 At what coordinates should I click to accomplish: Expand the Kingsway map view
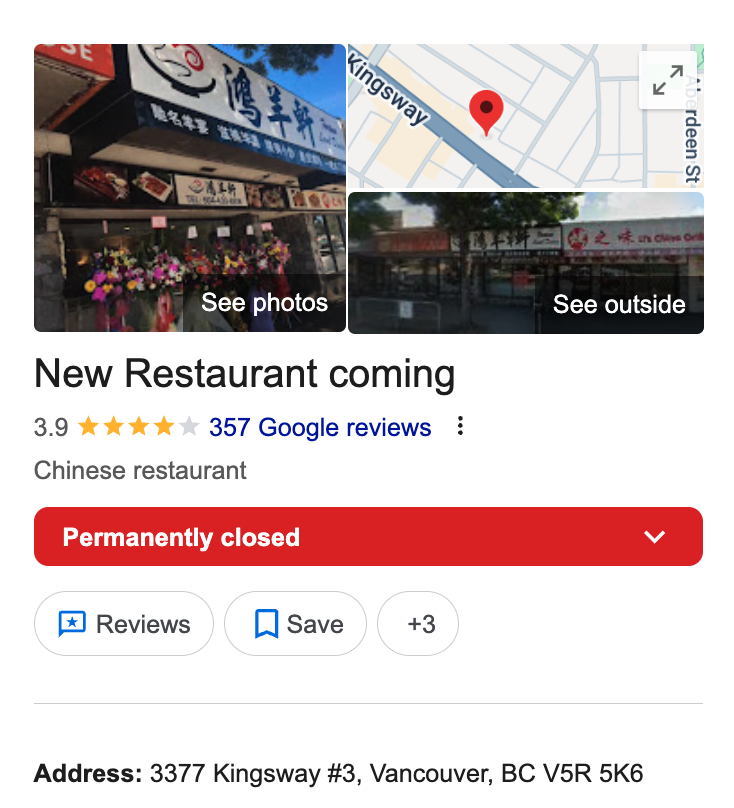point(667,80)
